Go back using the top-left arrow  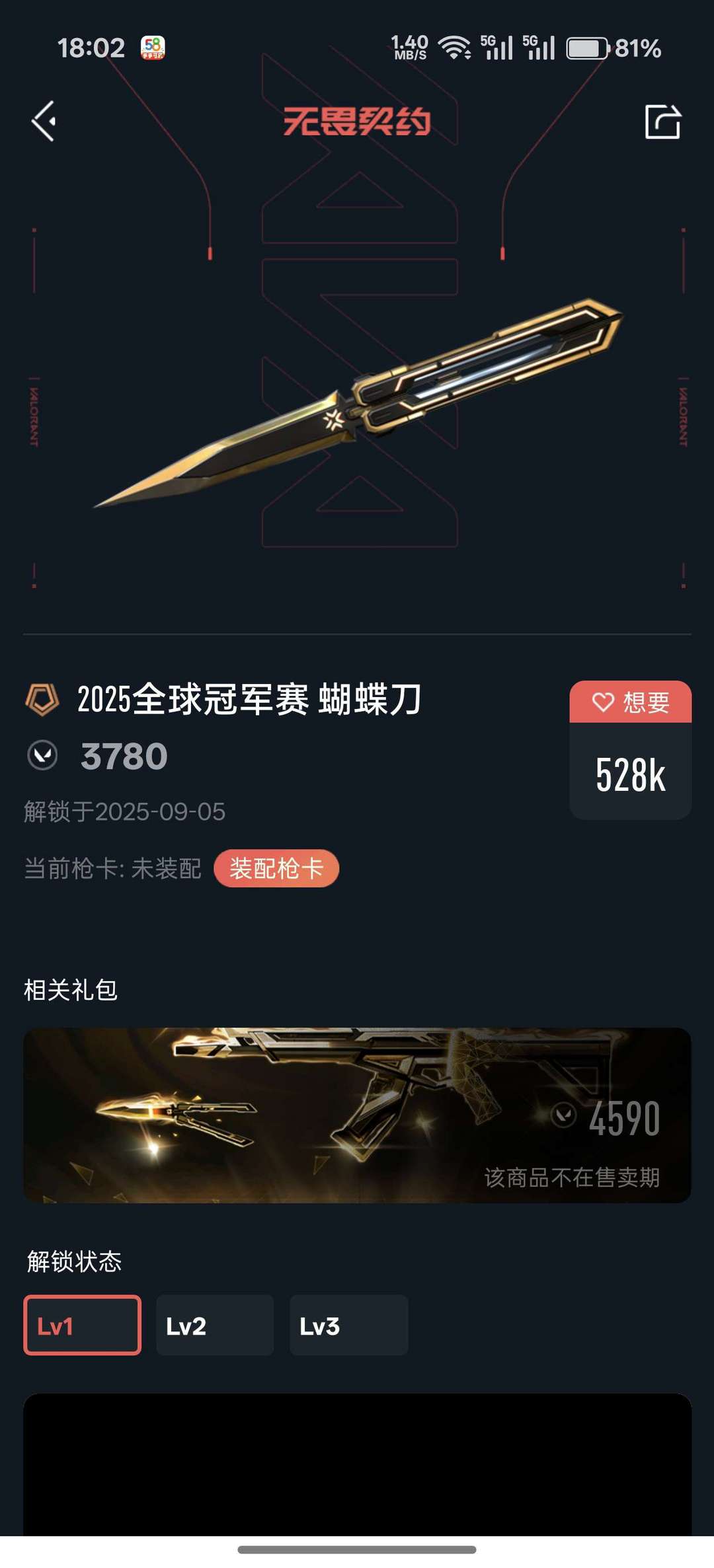tap(44, 122)
